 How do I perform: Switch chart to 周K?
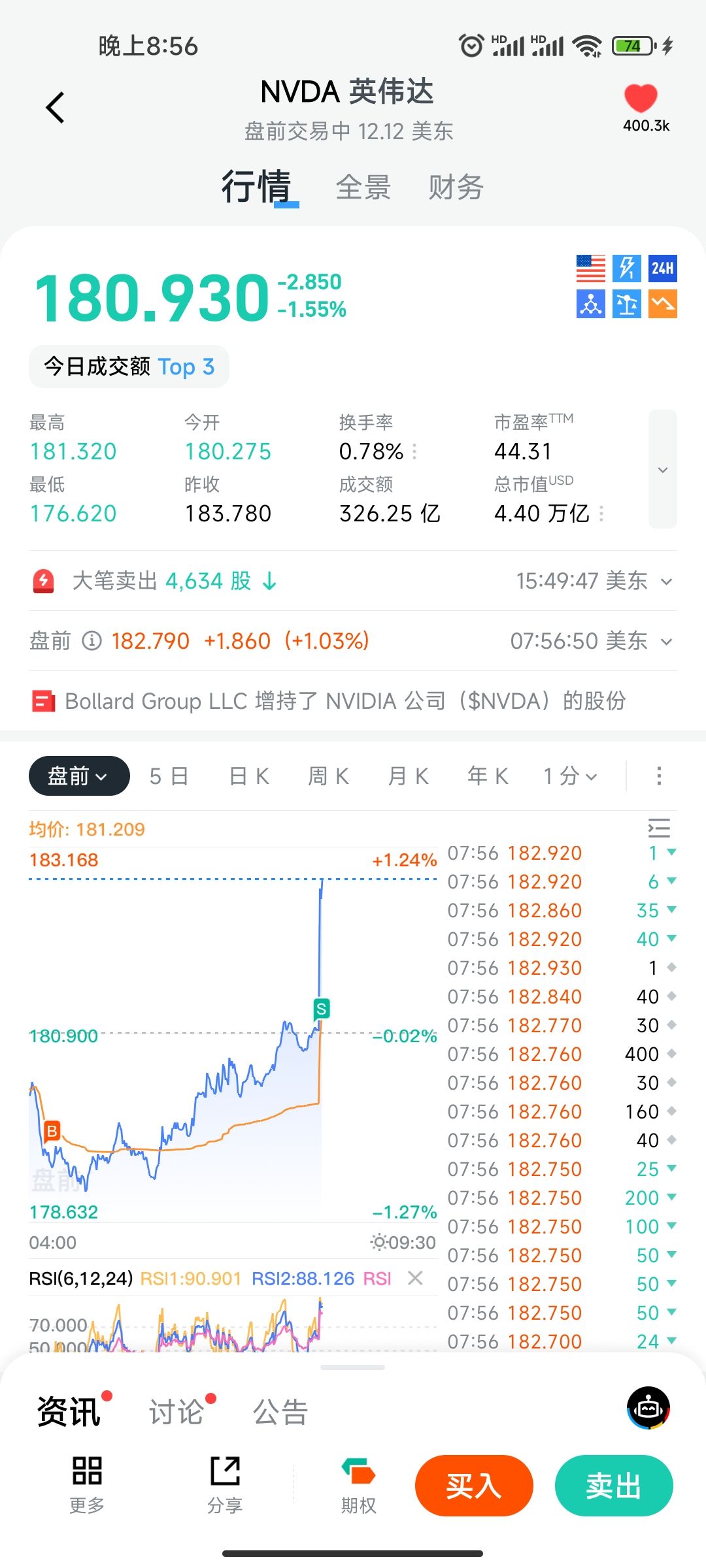[328, 776]
